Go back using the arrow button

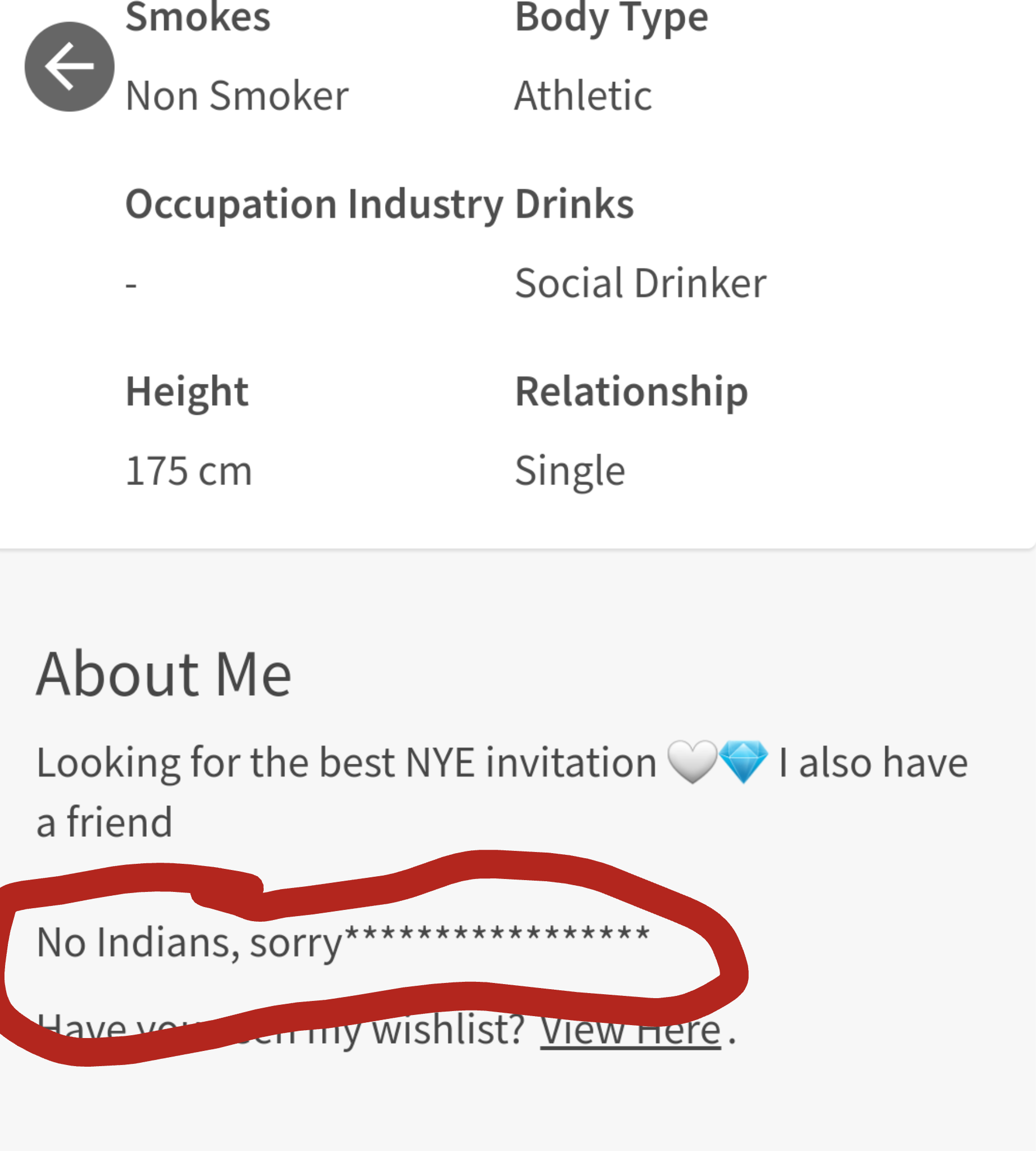tap(69, 67)
